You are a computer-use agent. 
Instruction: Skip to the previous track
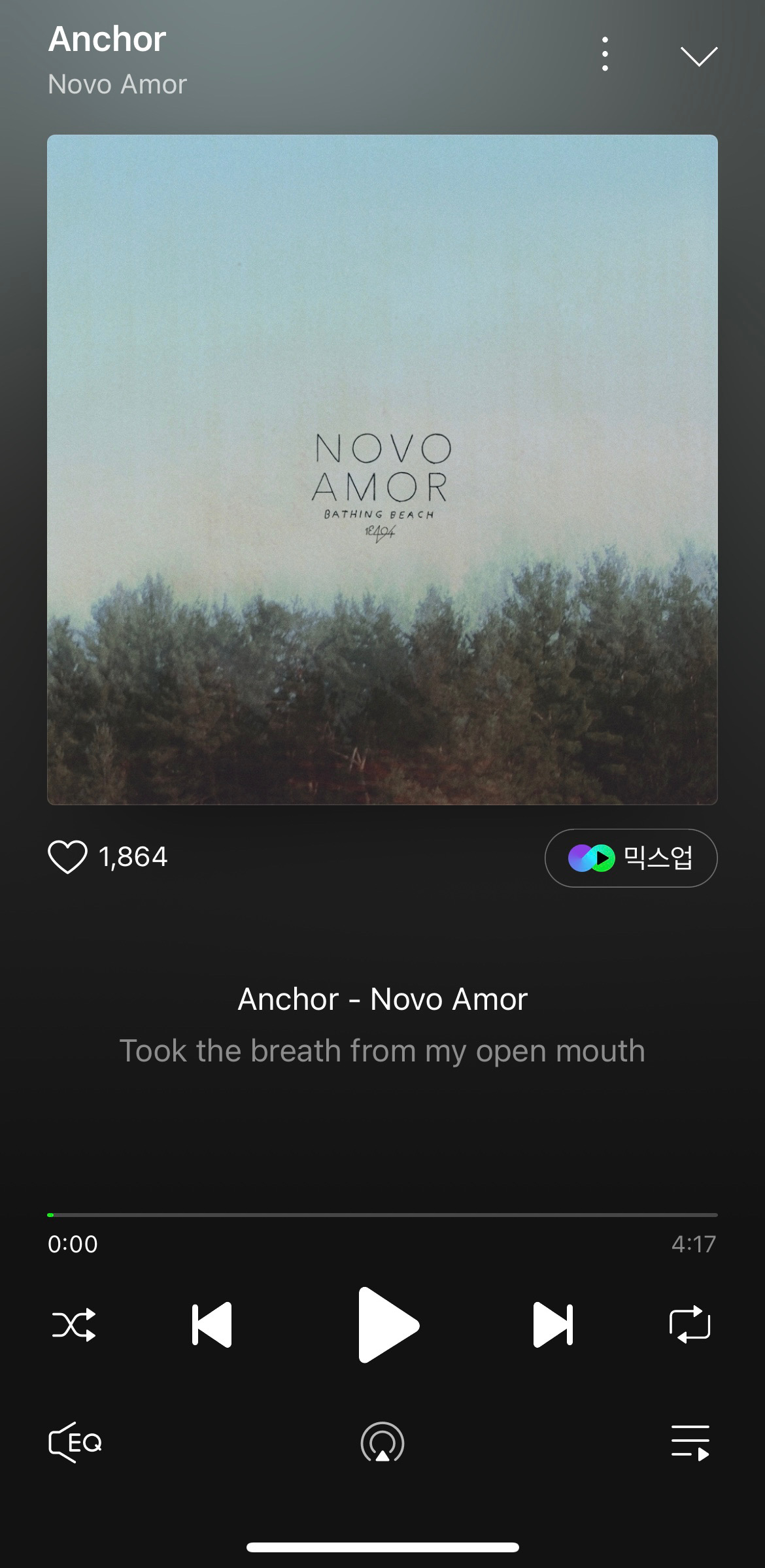coord(212,1324)
